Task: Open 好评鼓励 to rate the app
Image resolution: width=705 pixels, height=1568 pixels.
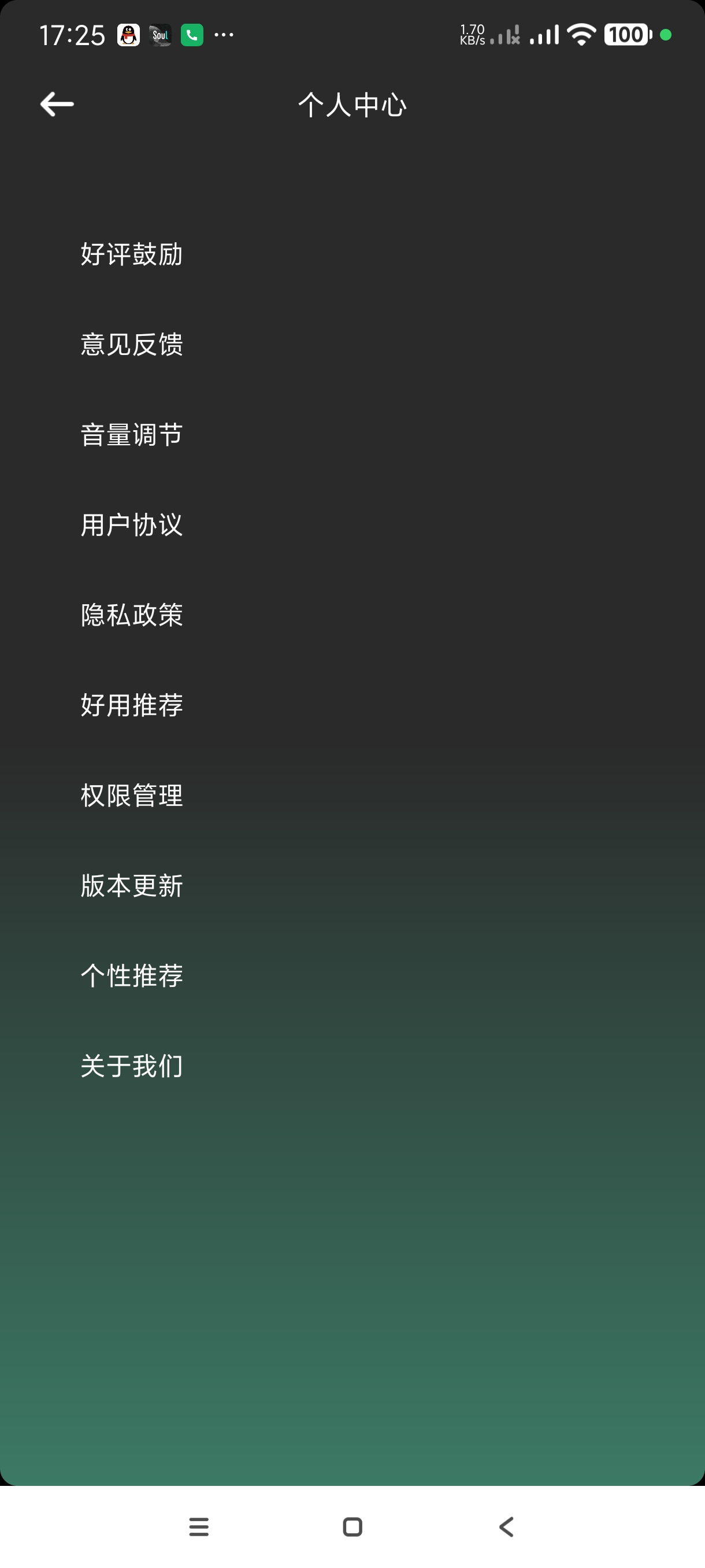Action: tap(131, 254)
